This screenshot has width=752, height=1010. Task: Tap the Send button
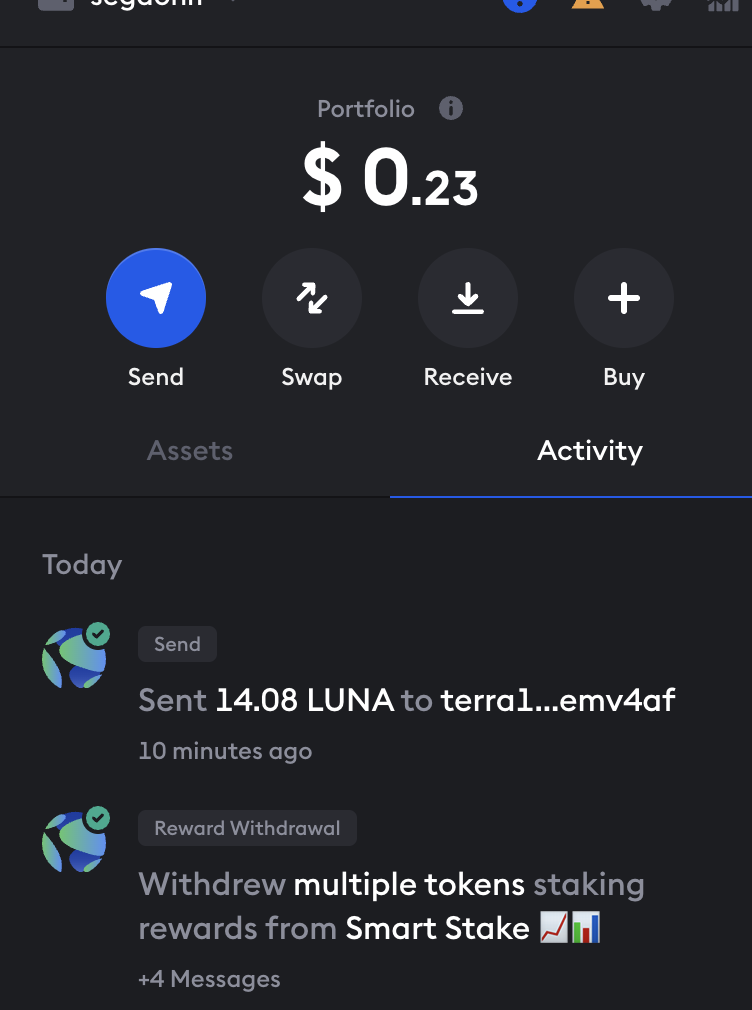click(x=156, y=298)
